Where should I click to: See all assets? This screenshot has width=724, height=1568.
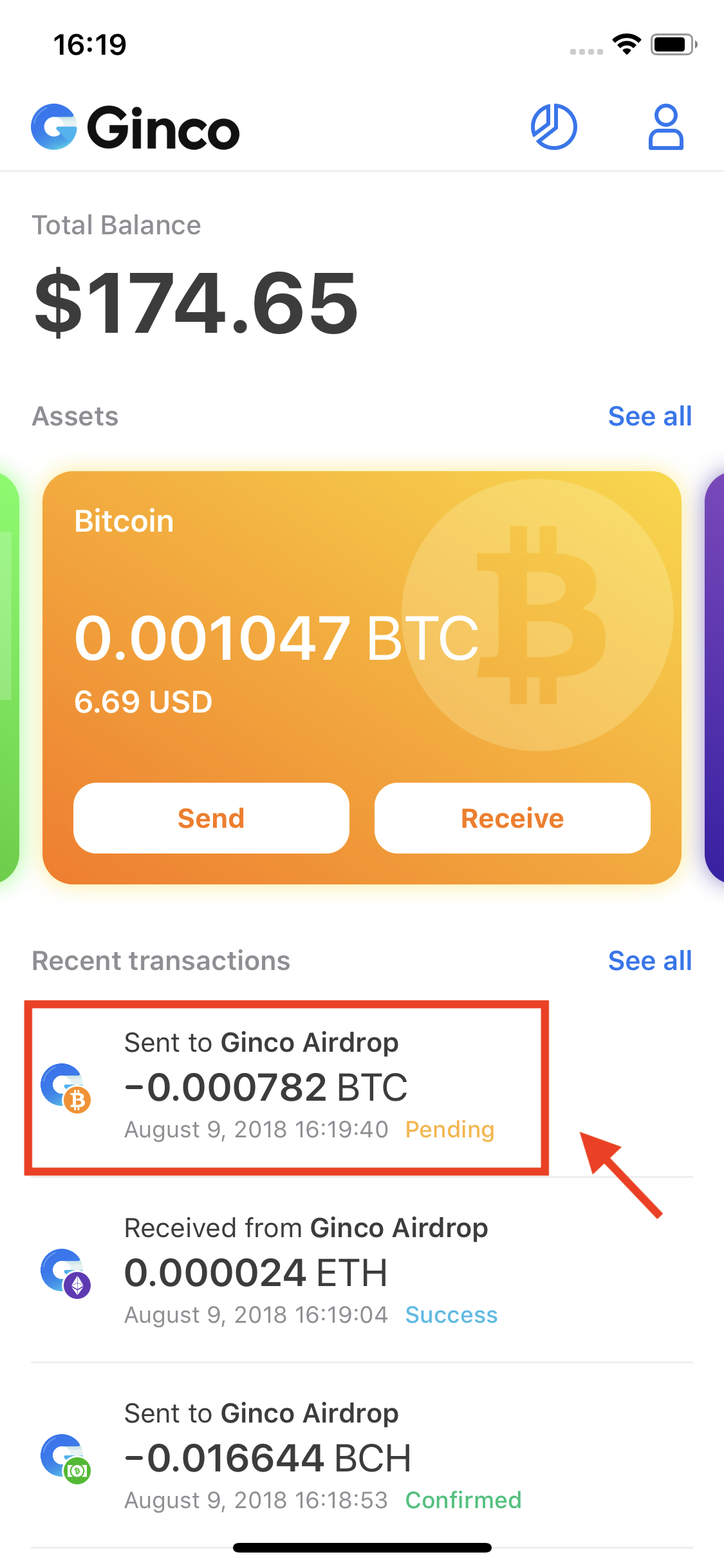tap(649, 416)
